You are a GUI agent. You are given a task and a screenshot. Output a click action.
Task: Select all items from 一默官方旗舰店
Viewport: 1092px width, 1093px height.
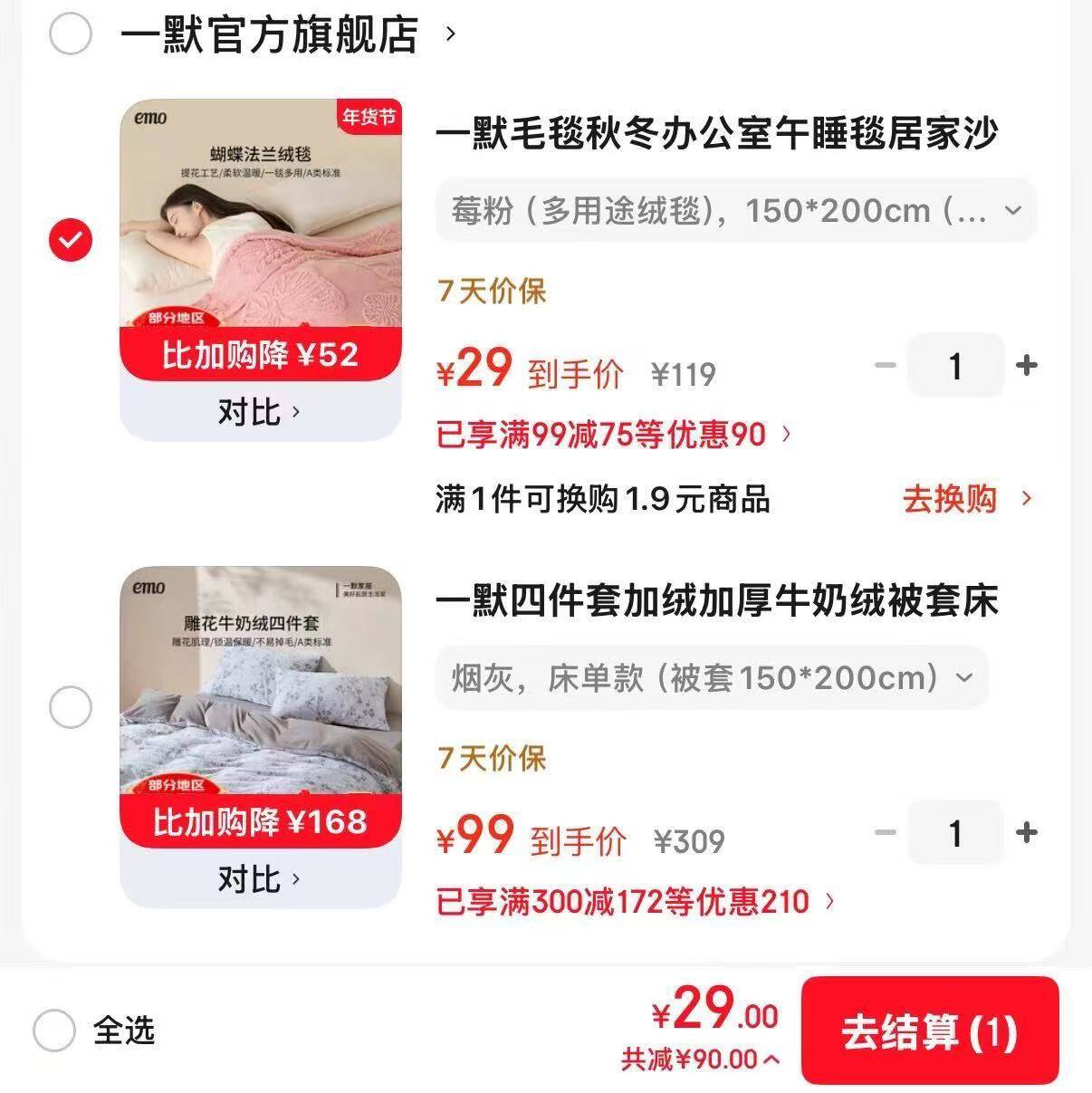71,34
